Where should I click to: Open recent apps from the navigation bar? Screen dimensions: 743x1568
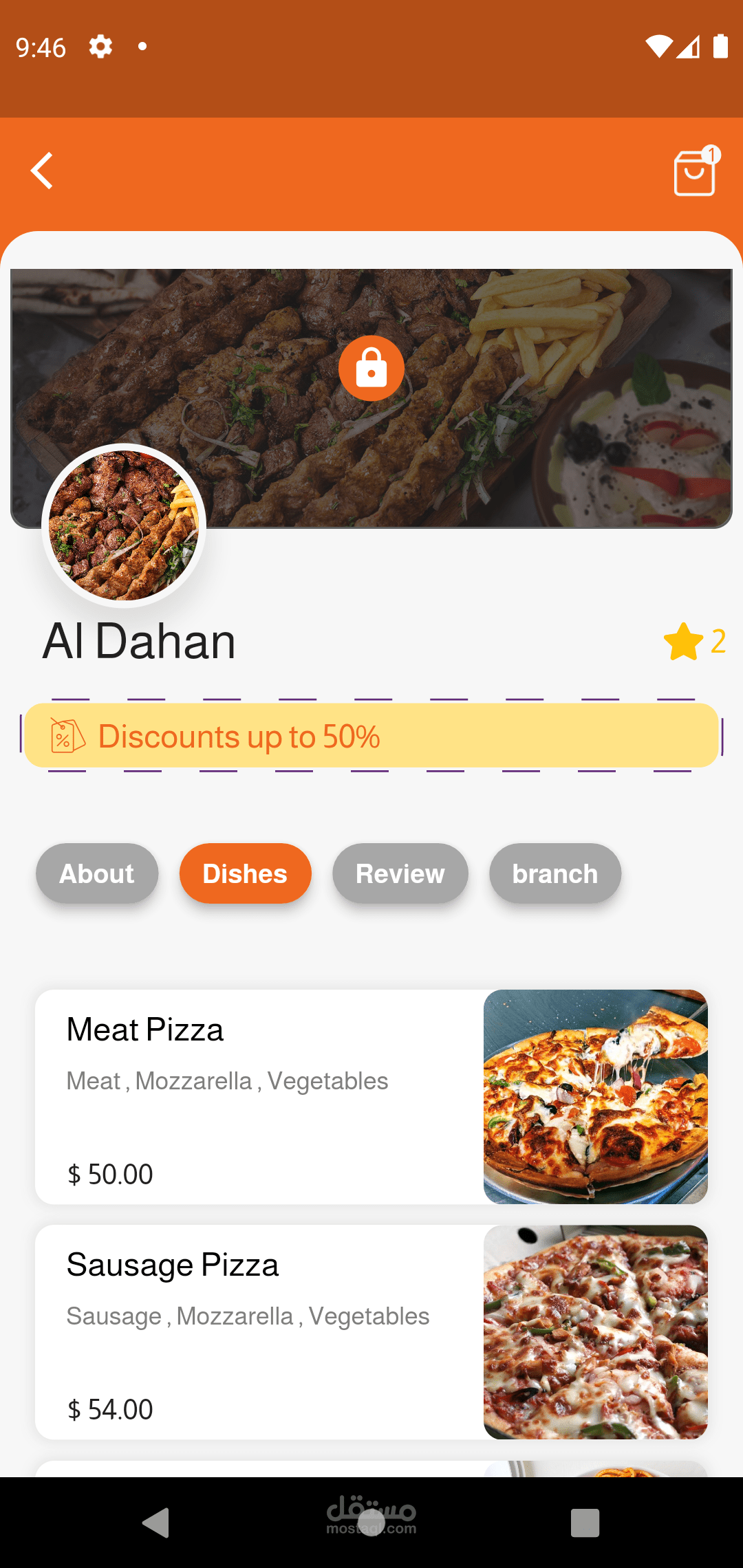pyautogui.click(x=585, y=1523)
